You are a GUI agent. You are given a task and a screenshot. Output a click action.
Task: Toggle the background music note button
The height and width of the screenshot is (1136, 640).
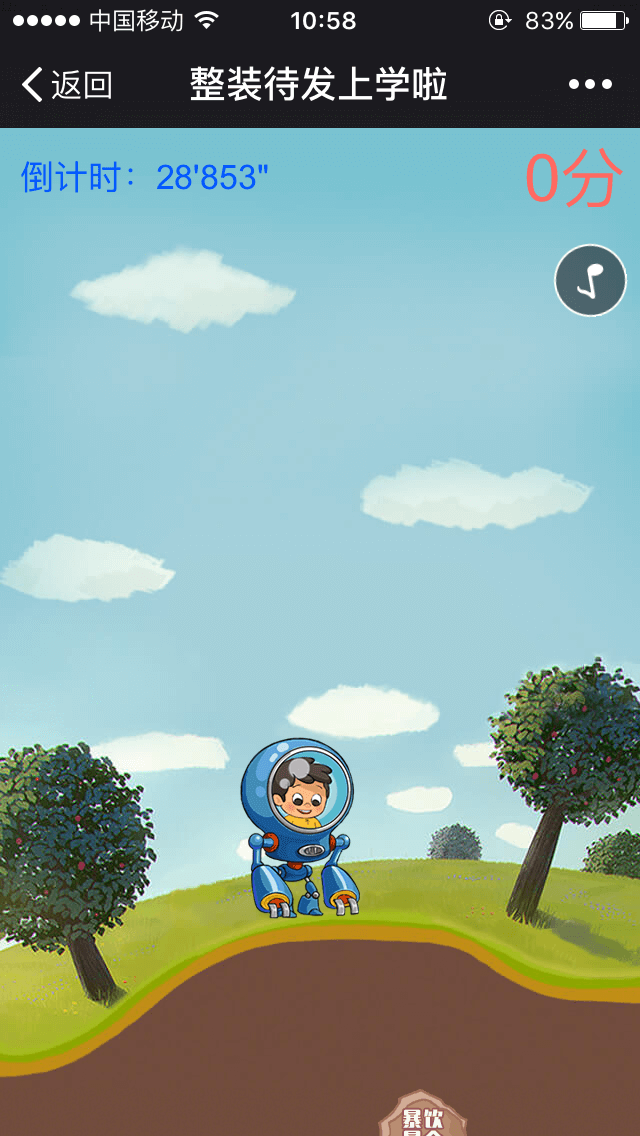tap(590, 281)
